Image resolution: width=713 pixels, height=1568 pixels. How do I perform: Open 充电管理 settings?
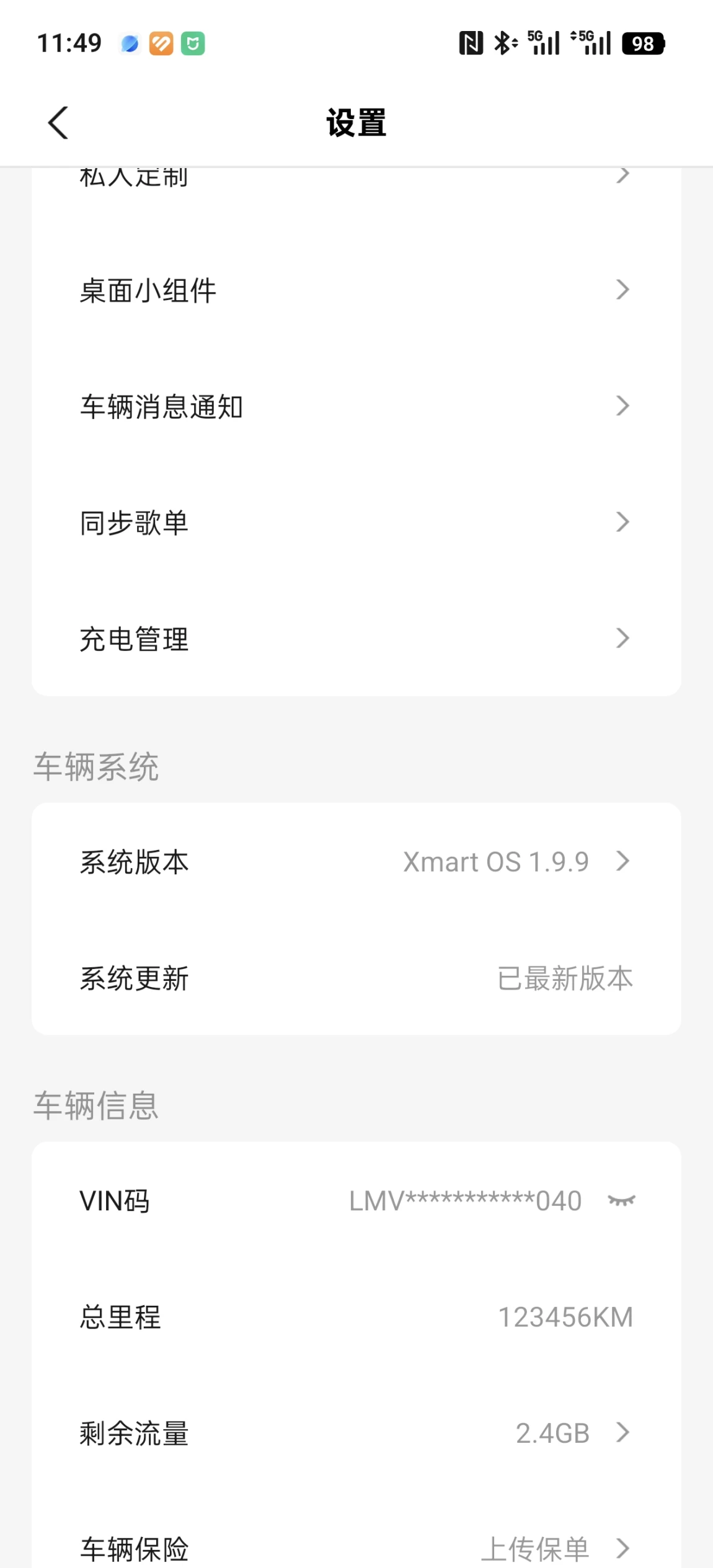[356, 639]
